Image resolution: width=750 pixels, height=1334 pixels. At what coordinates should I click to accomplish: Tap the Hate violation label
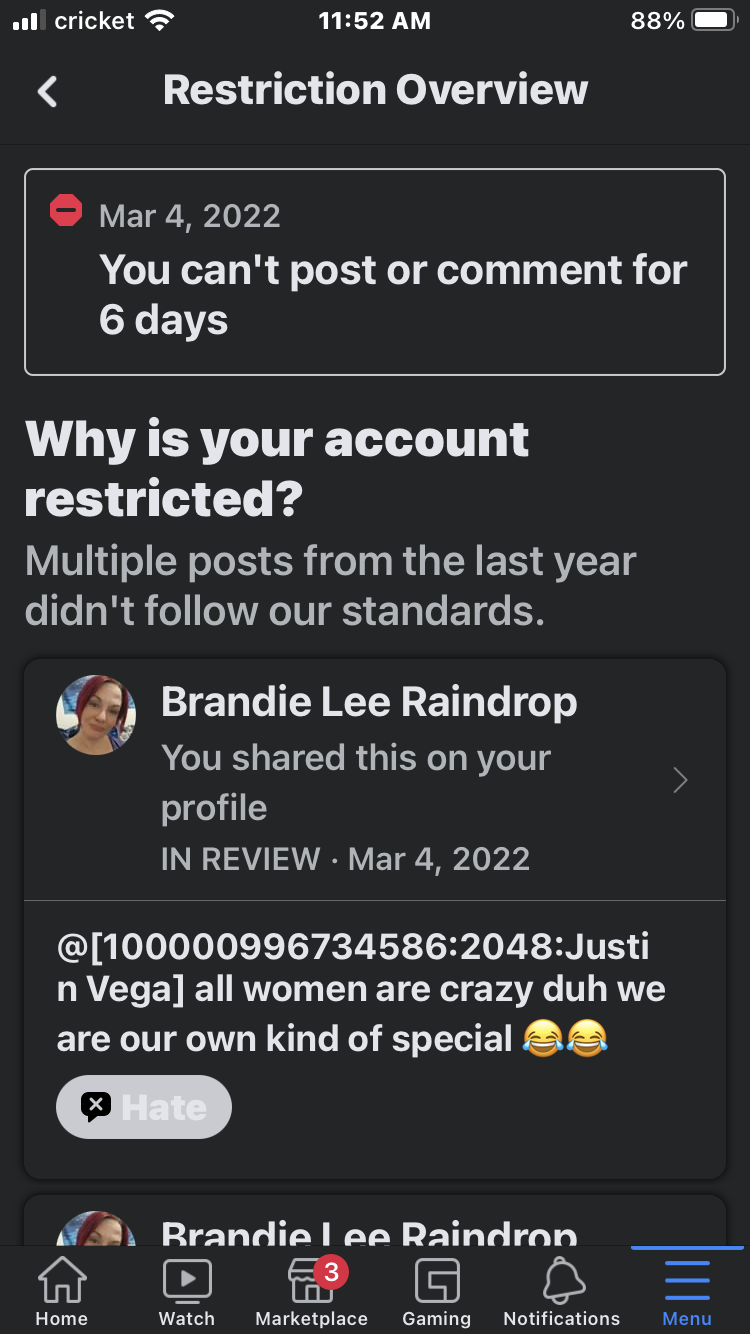point(144,1107)
